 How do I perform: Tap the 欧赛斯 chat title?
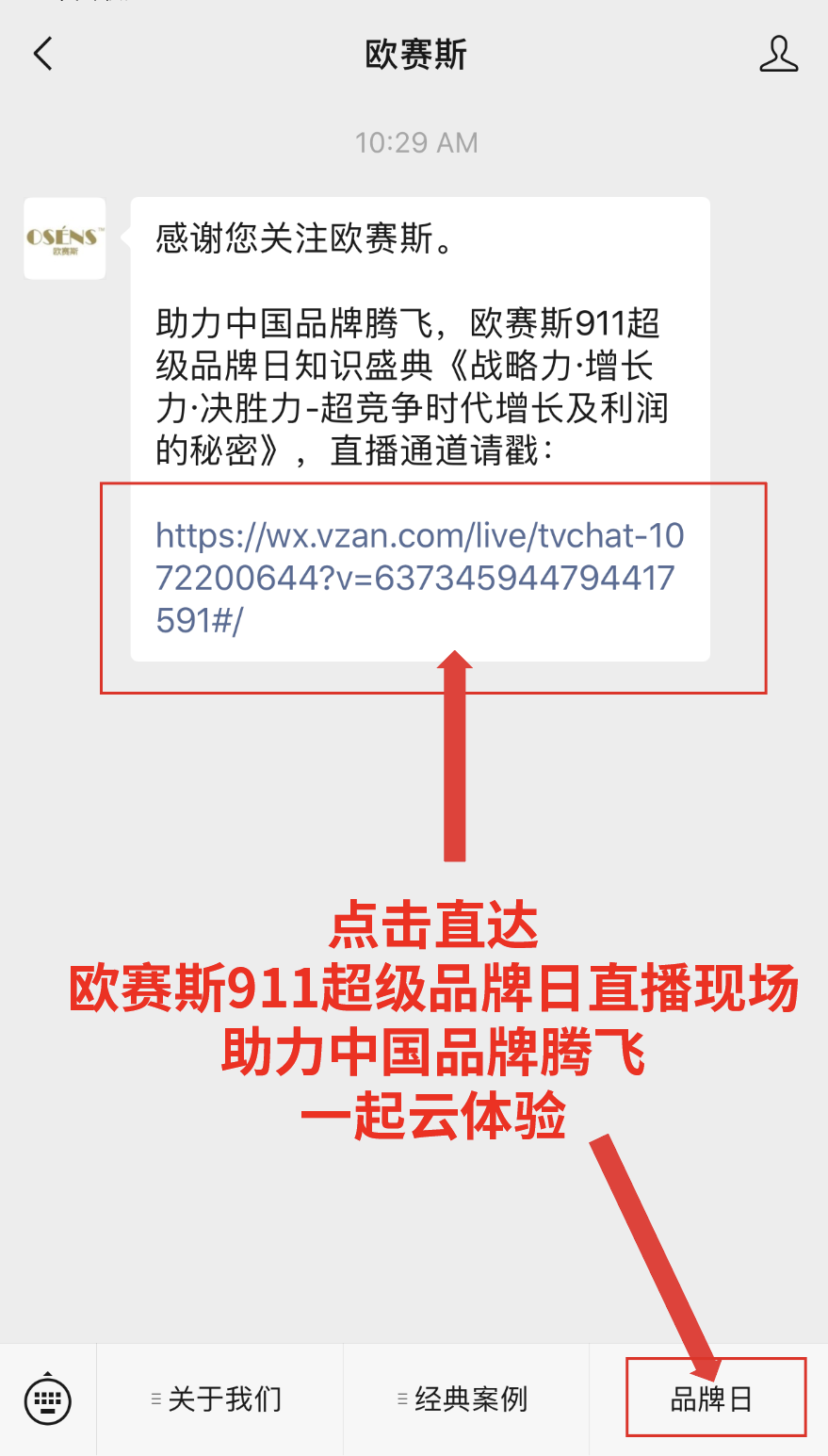pos(415,56)
